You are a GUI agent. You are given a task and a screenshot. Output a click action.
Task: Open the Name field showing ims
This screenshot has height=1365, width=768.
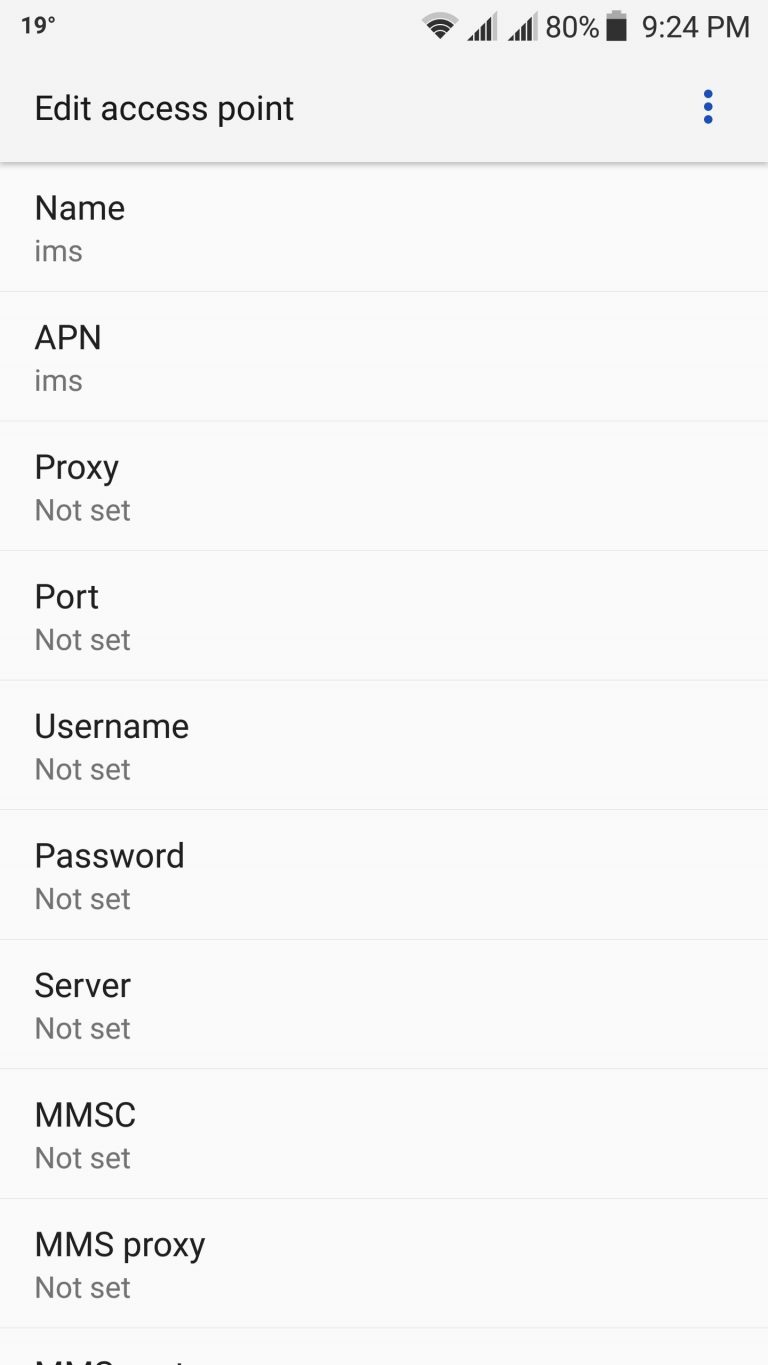(x=384, y=227)
